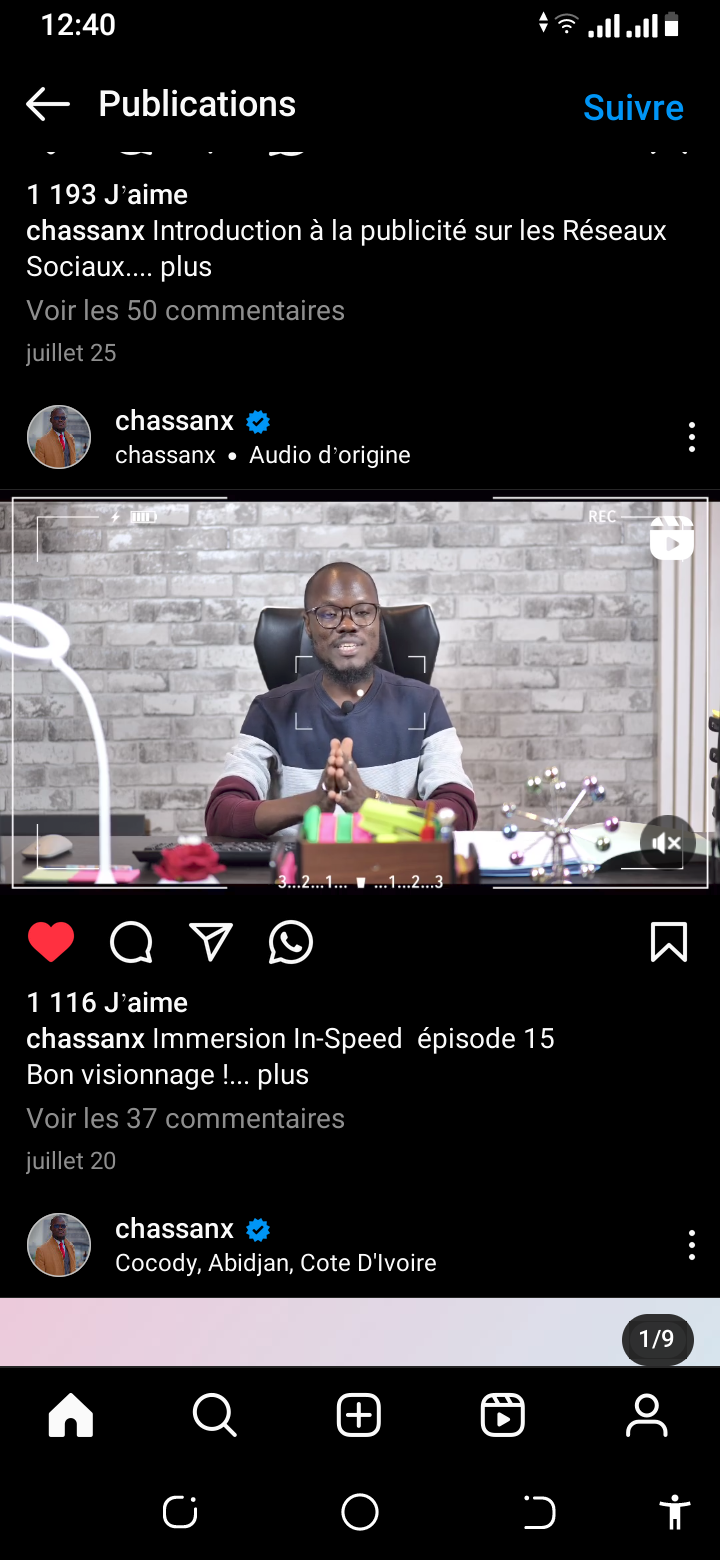720x1560 pixels.
Task: Open options for the Audio d'origine post
Action: tap(691, 437)
